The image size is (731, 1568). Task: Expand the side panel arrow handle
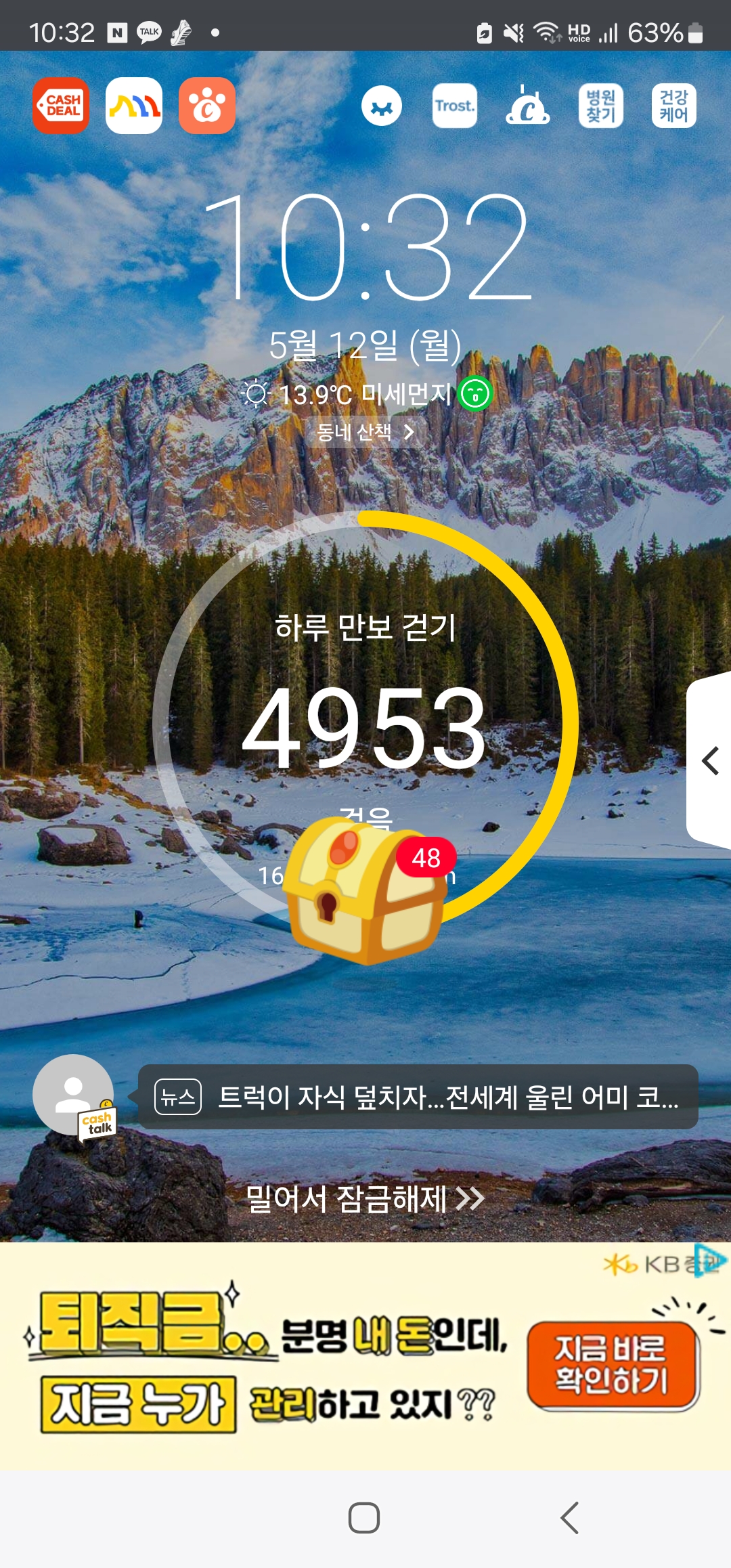710,761
